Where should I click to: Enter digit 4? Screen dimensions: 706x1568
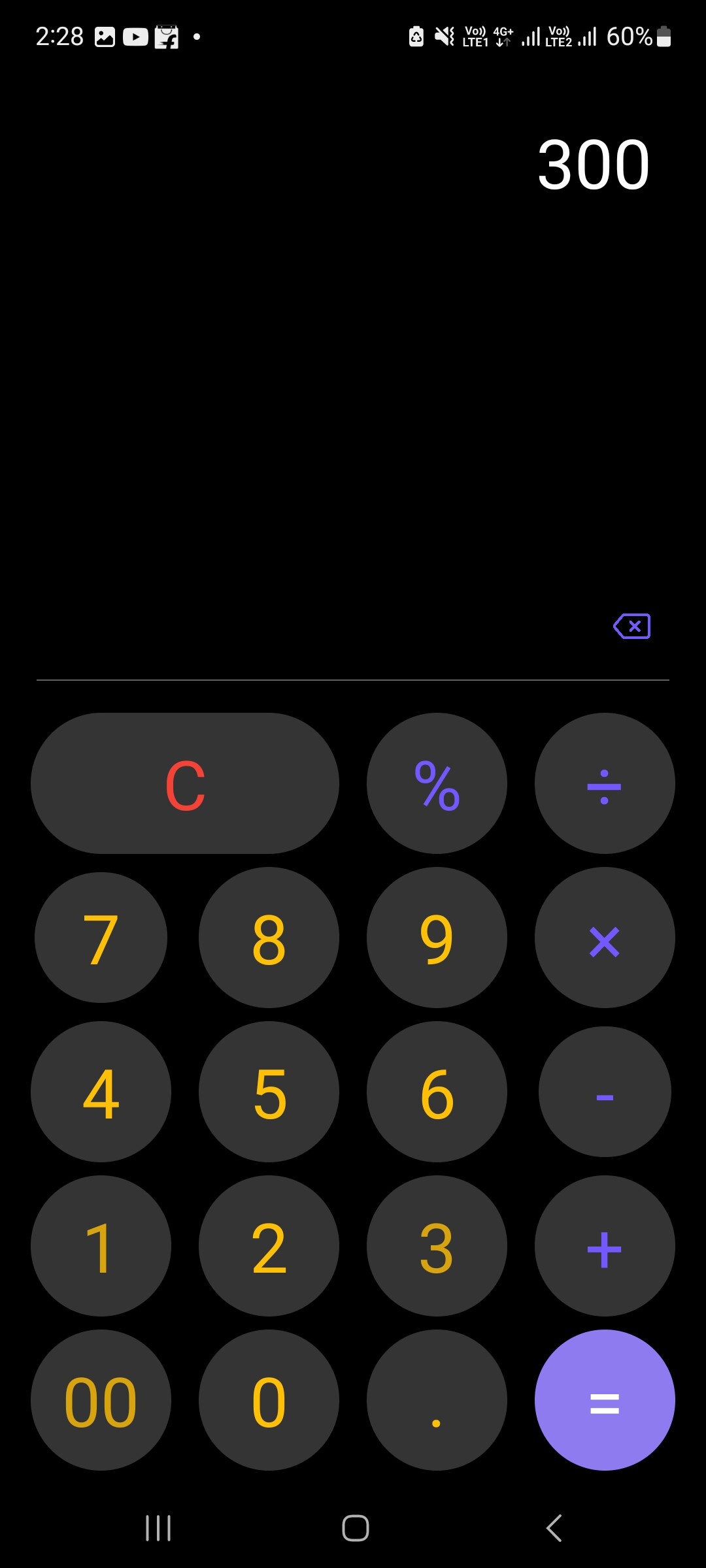click(x=101, y=1092)
